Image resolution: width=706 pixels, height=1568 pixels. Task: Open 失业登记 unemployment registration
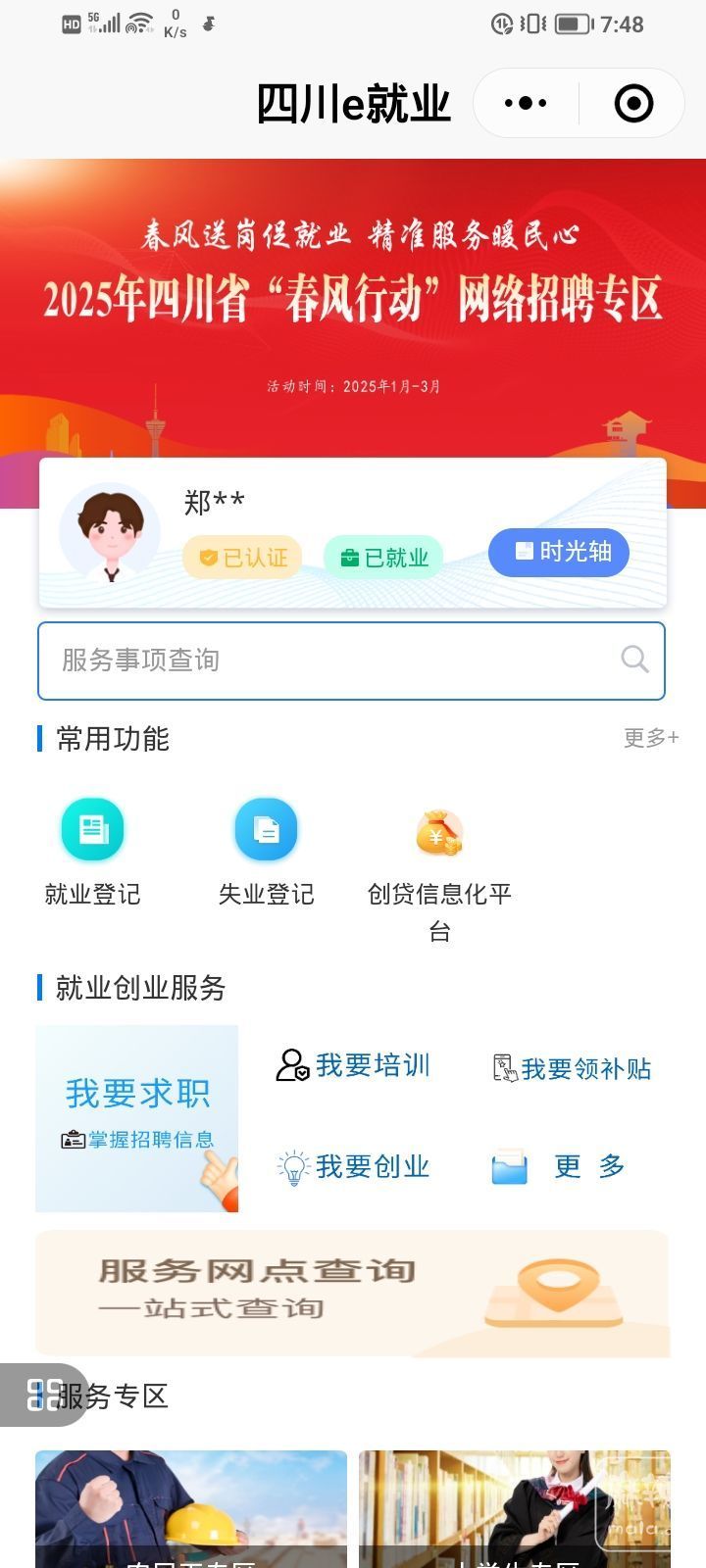(x=266, y=851)
